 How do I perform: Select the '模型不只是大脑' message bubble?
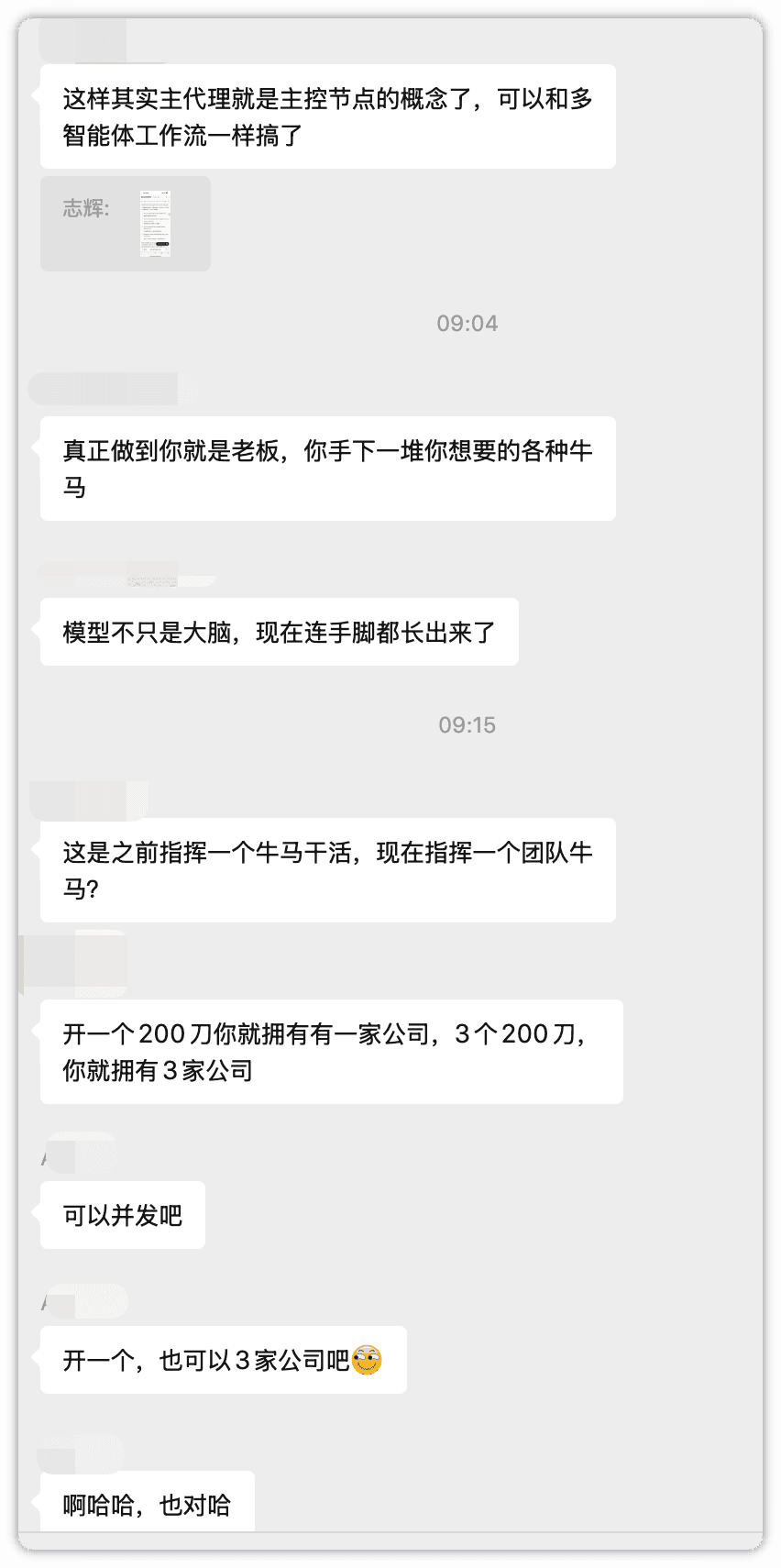click(279, 631)
